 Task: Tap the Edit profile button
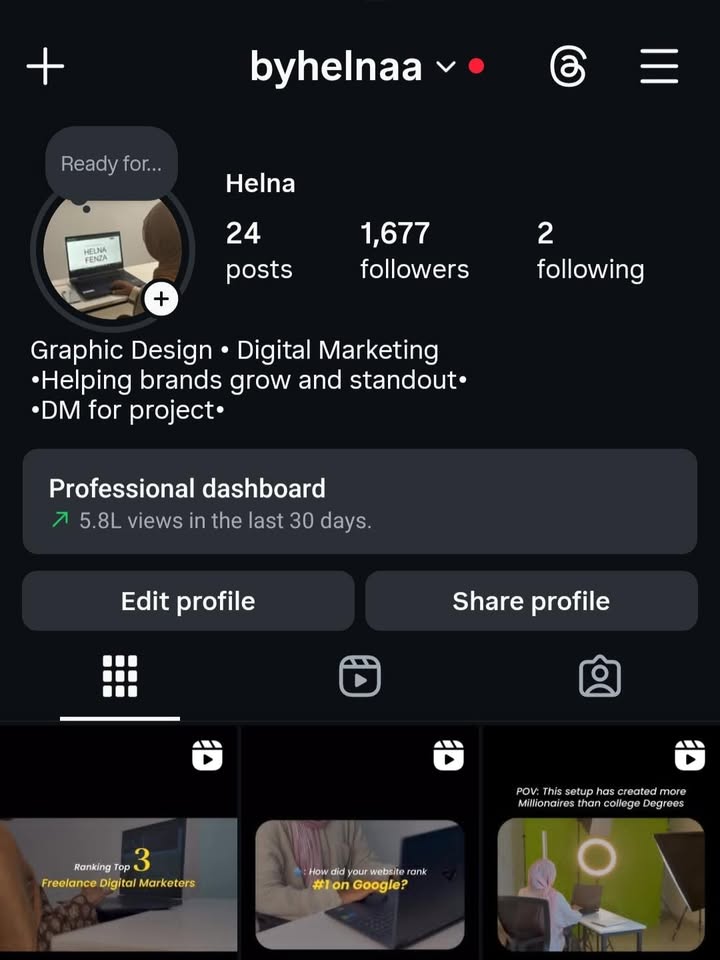(188, 601)
